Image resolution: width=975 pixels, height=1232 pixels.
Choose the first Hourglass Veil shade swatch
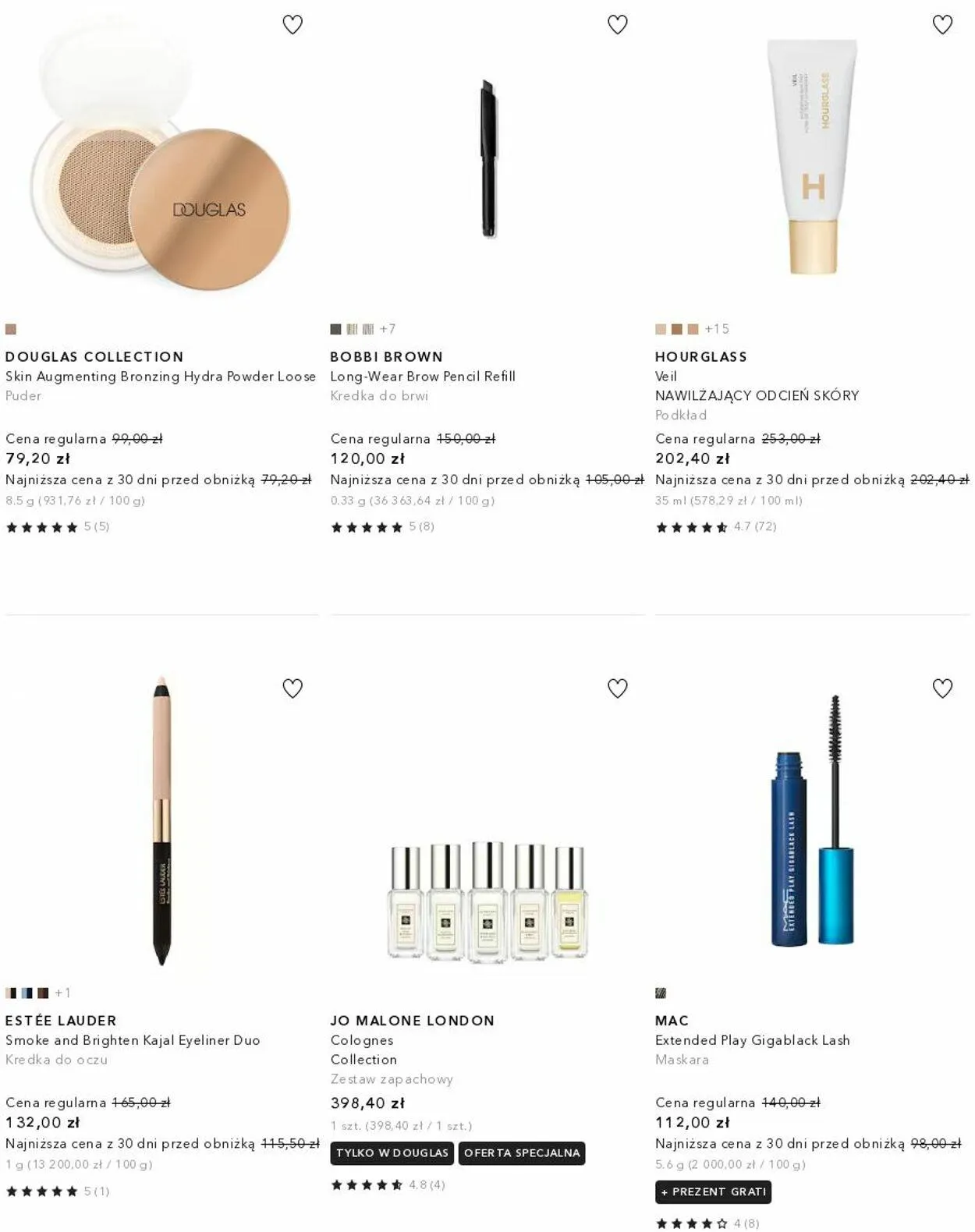coord(661,329)
